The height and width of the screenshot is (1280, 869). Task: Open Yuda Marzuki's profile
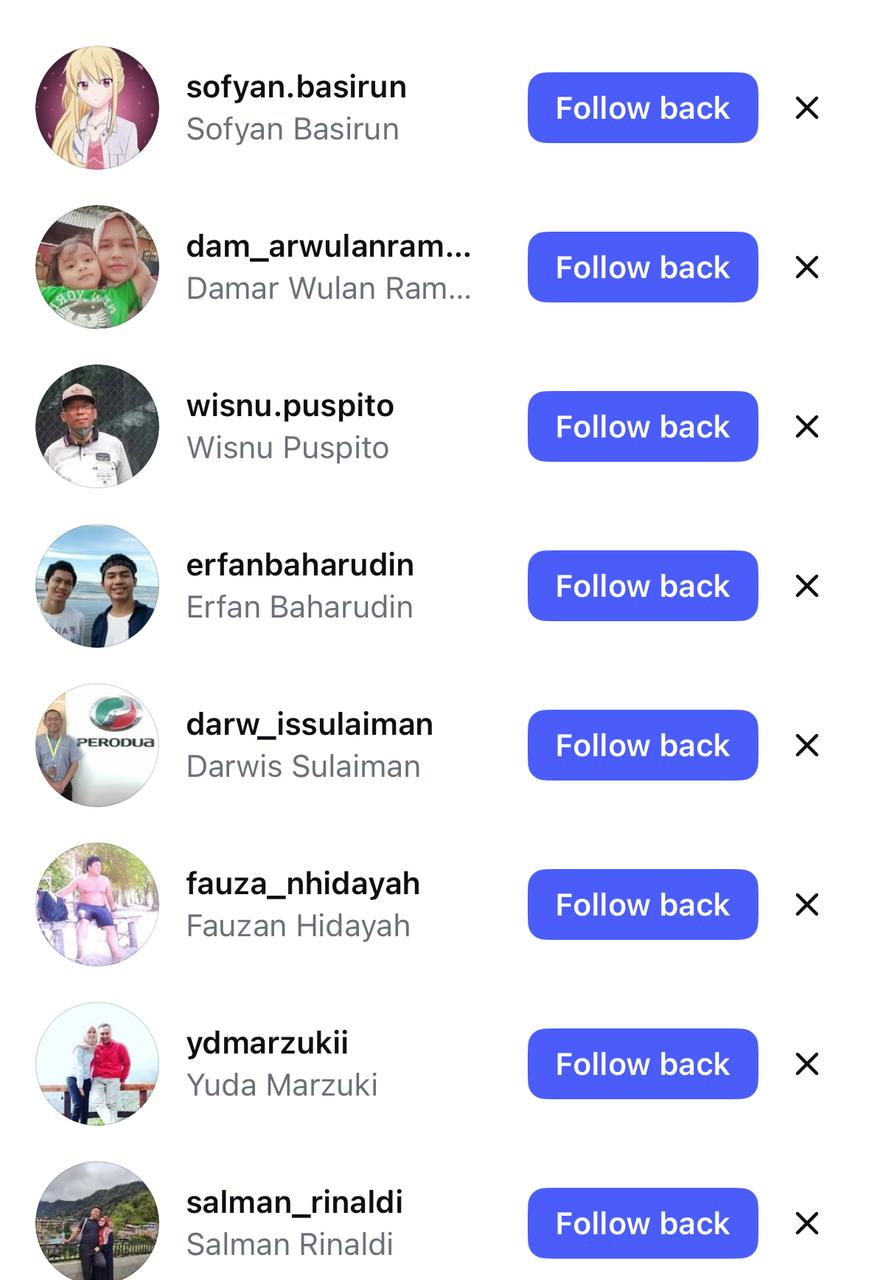[x=267, y=1044]
